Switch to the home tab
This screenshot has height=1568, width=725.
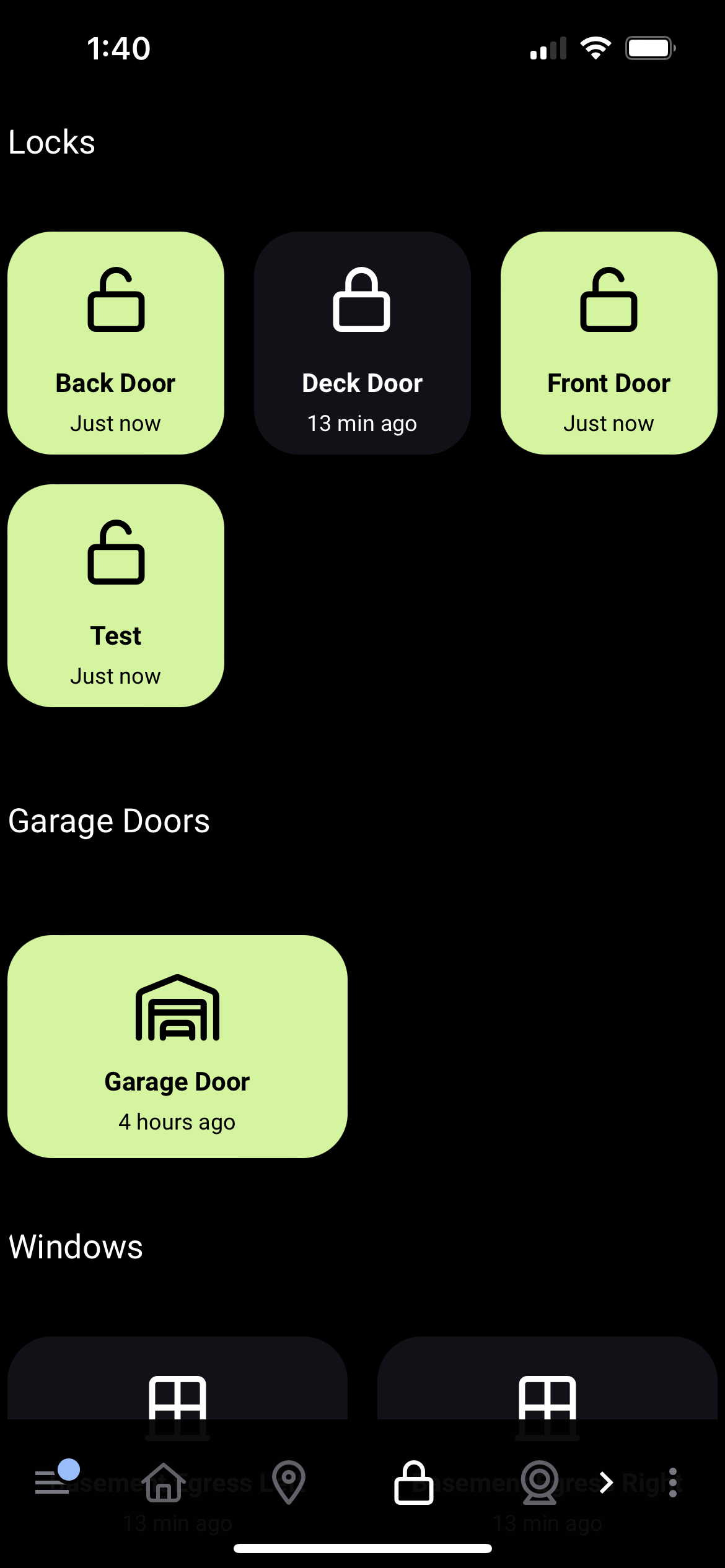164,1483
